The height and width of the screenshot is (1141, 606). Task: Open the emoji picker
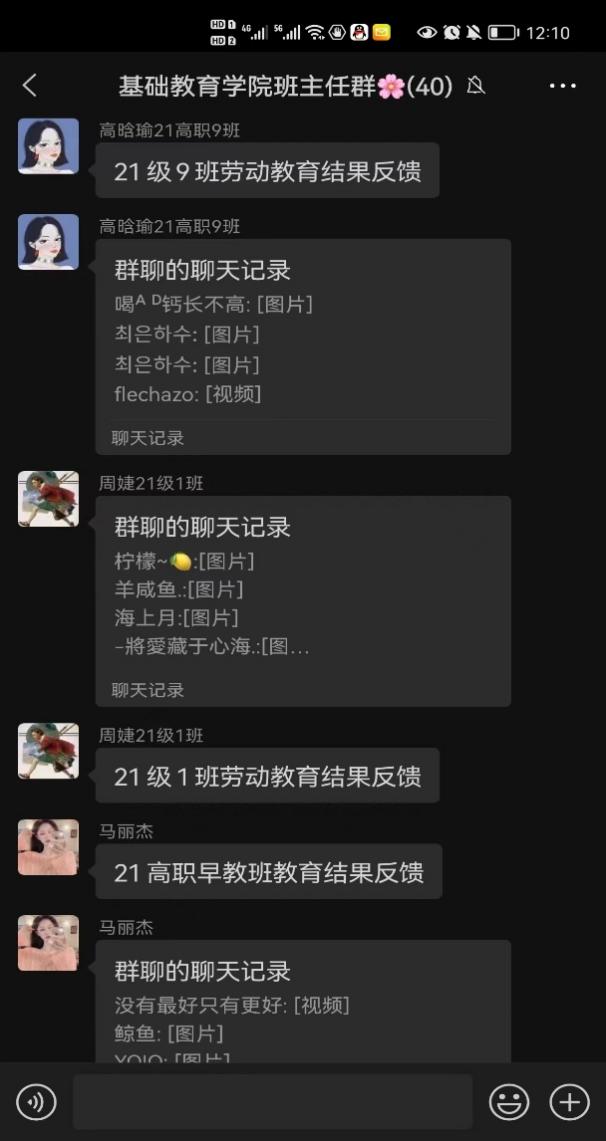click(x=508, y=1102)
